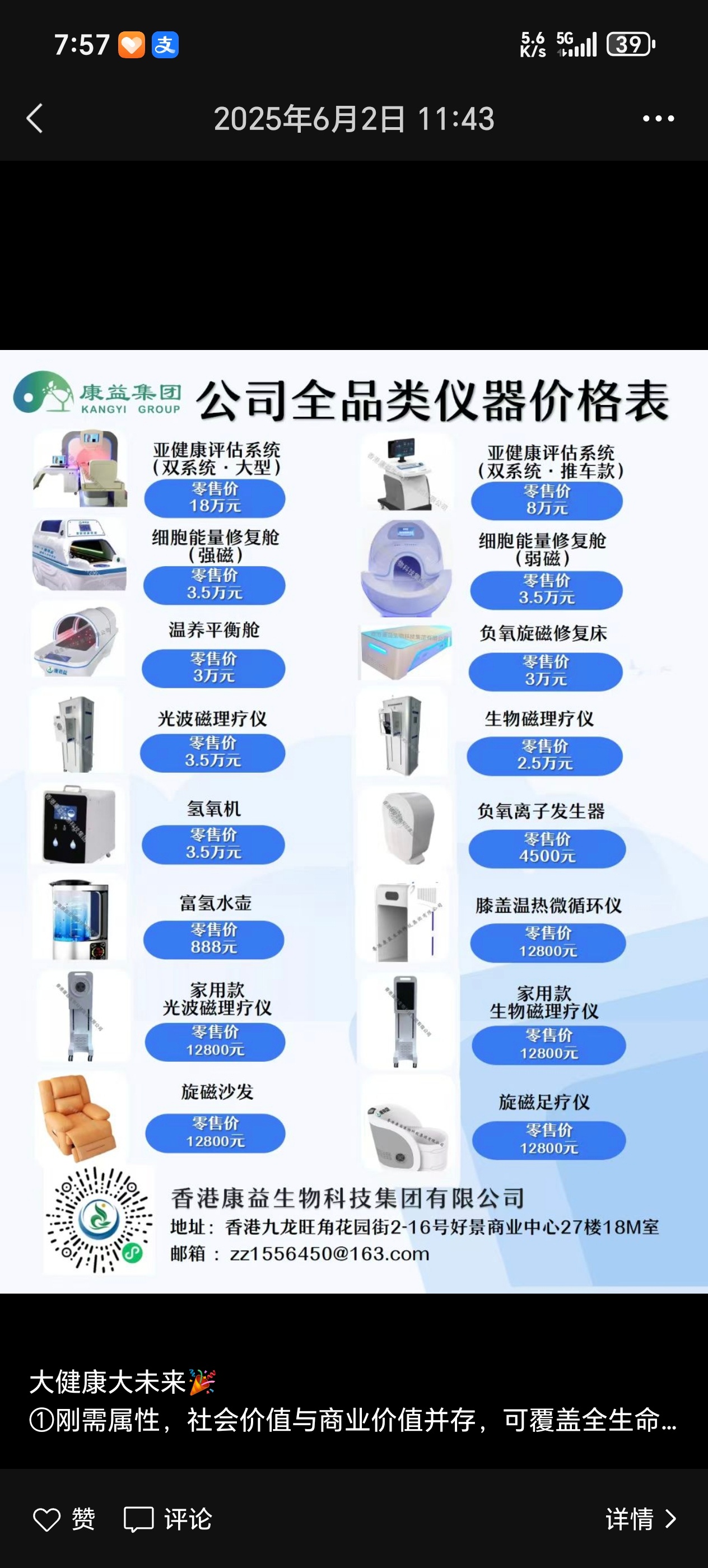Viewport: 708px width, 1568px height.
Task: Tap the back arrow to exit the post
Action: 35,119
